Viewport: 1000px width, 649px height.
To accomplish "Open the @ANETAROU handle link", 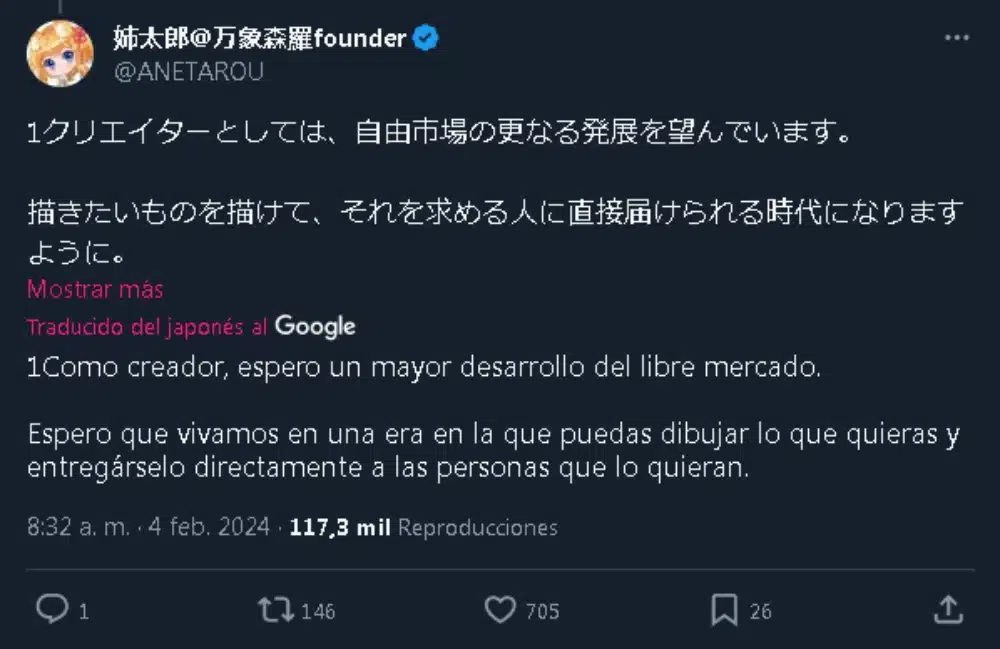I will tap(190, 71).
